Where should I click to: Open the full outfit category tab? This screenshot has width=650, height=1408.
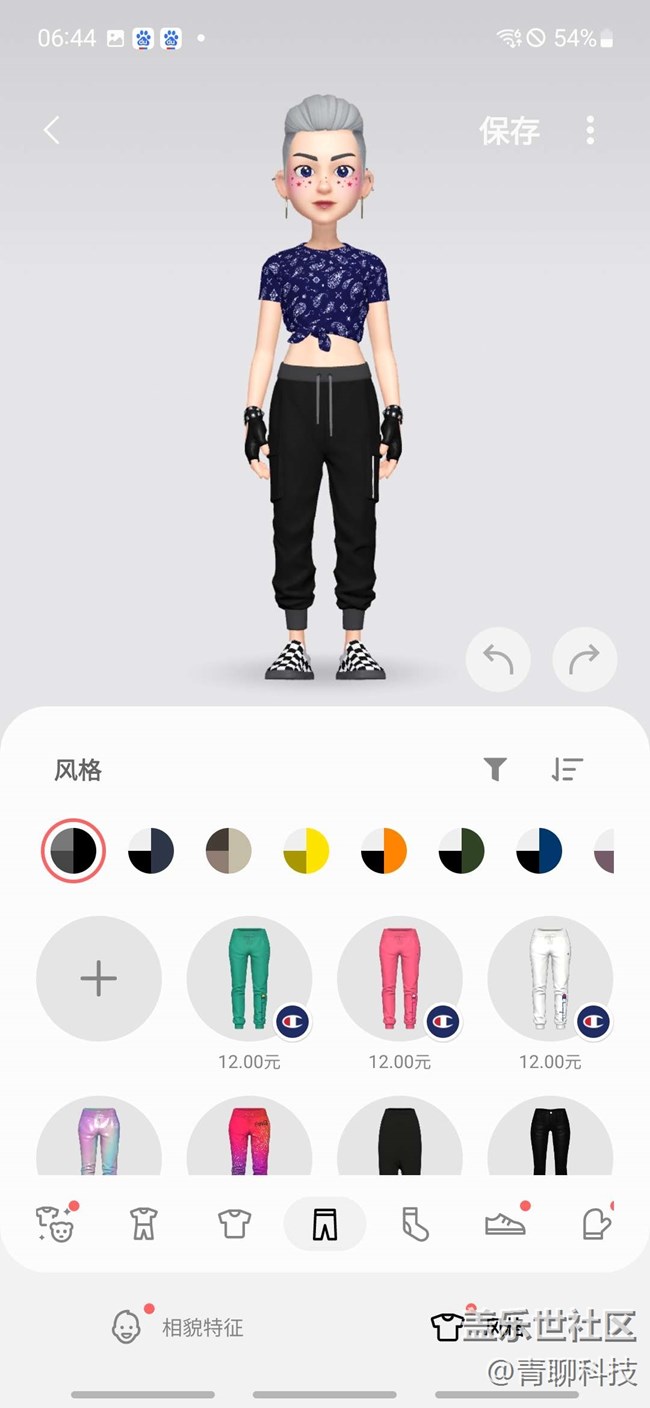[x=144, y=1223]
